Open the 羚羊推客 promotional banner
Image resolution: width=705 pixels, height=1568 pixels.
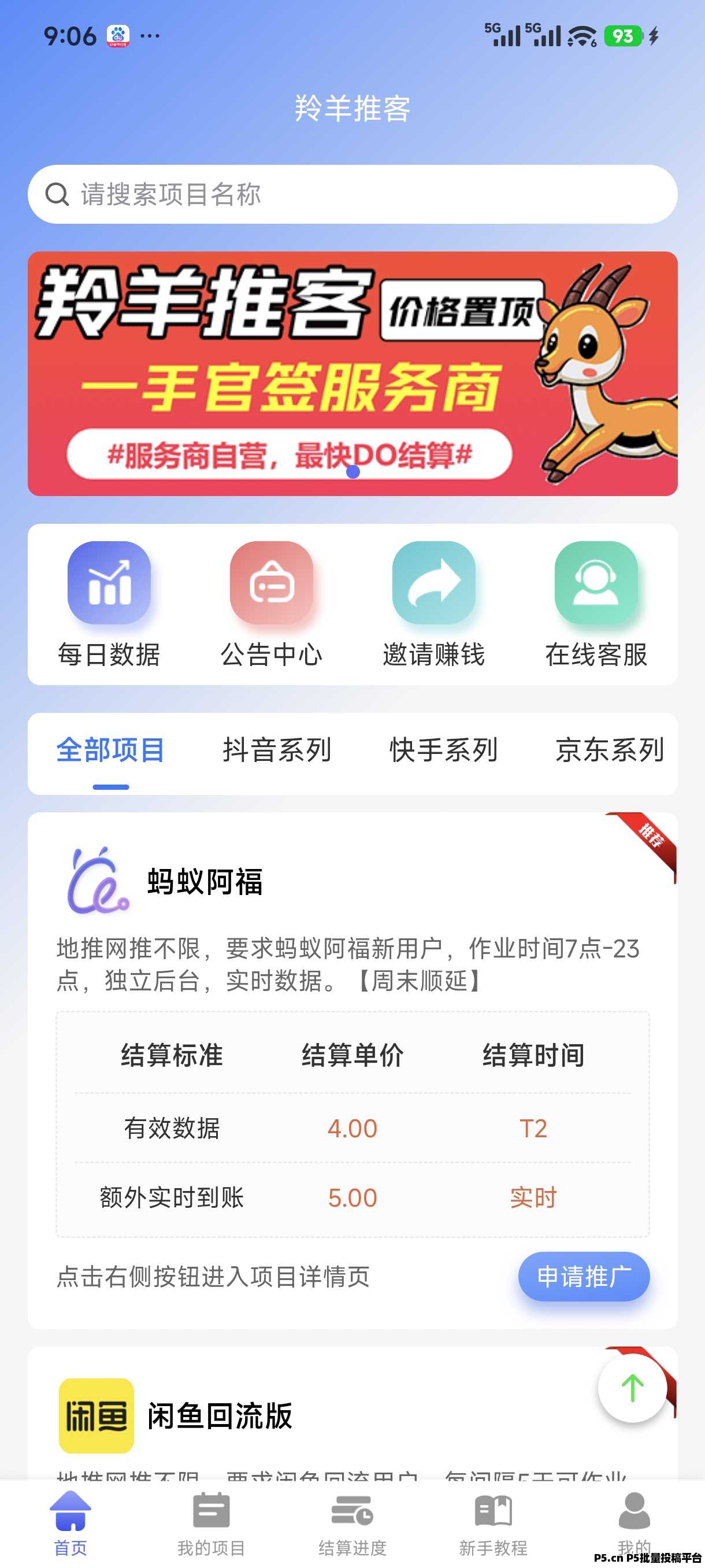coord(353,372)
